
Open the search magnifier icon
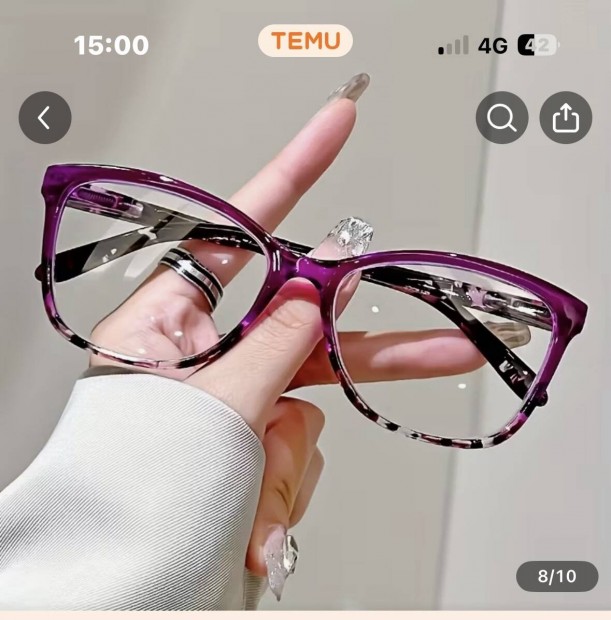click(x=502, y=118)
